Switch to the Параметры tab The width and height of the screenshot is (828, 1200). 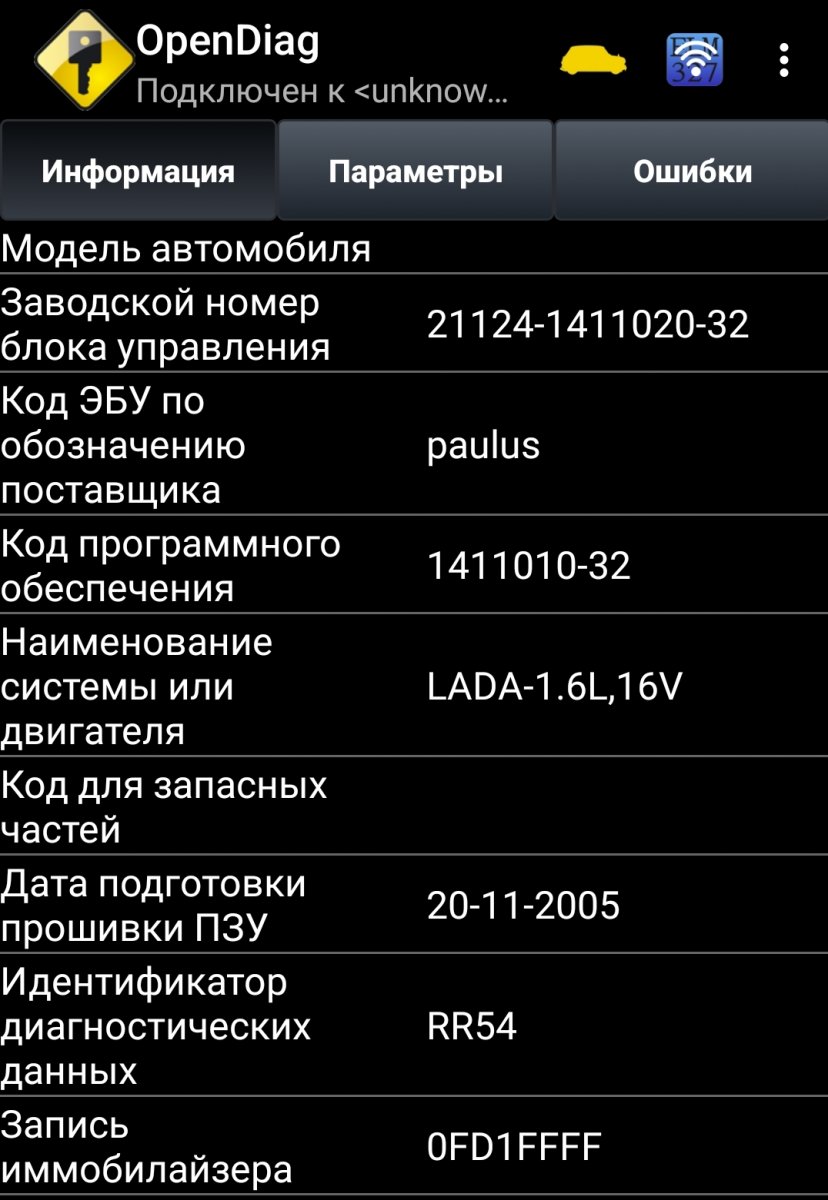tap(415, 171)
